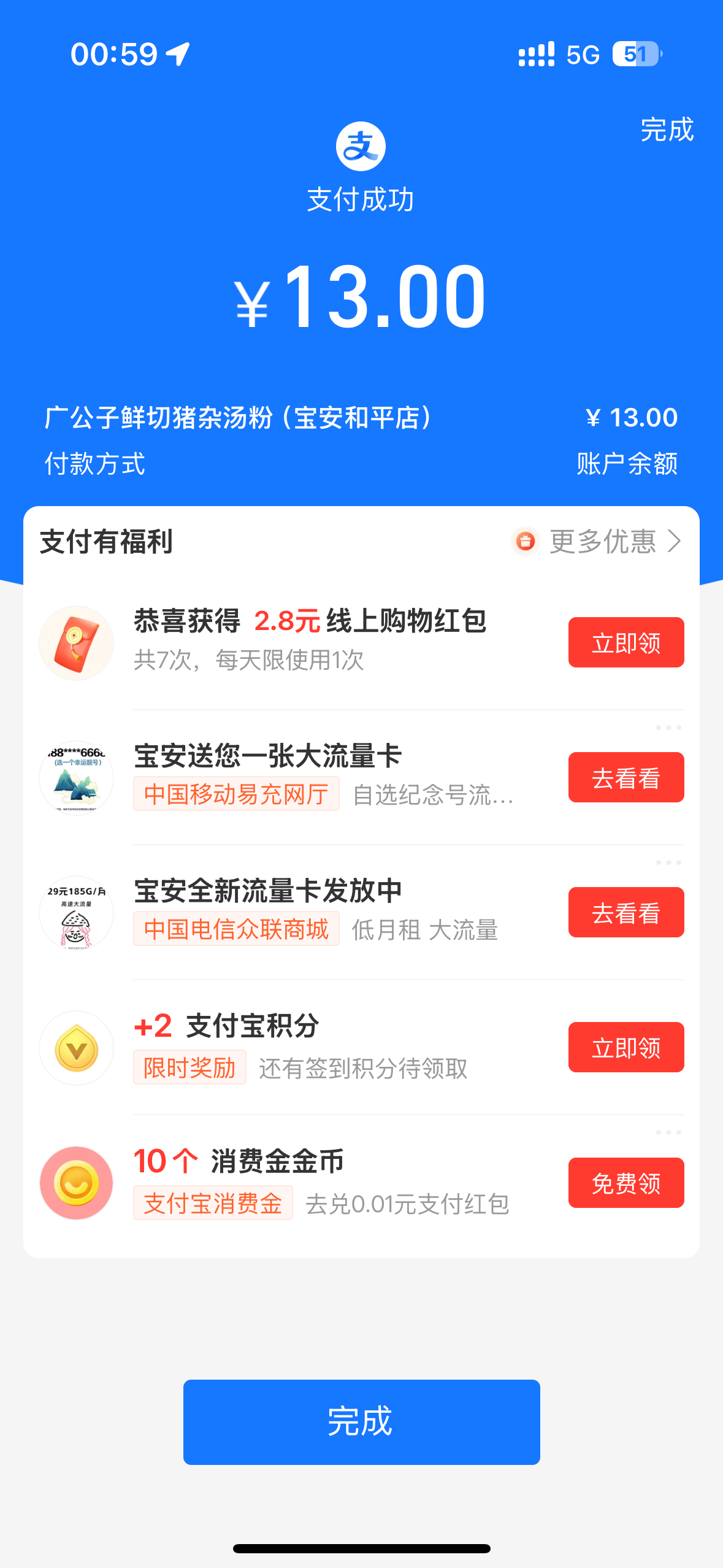
Task: Open more options for 宝安送您一张大流量卡
Action: click(668, 728)
